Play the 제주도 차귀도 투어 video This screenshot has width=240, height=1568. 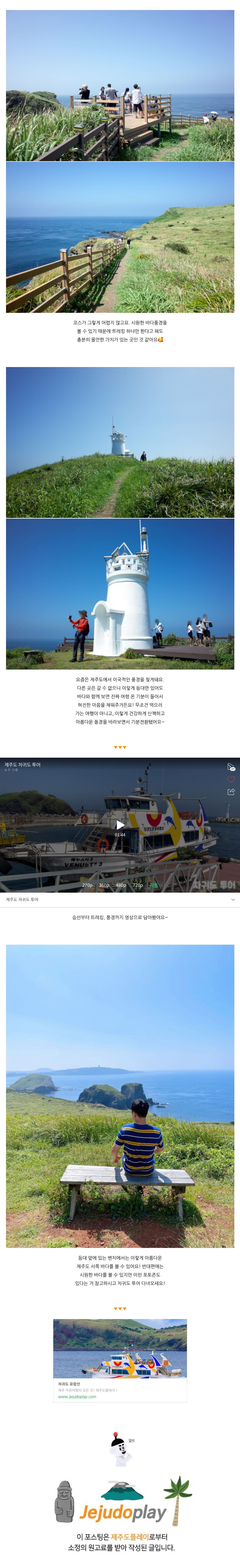(x=120, y=825)
